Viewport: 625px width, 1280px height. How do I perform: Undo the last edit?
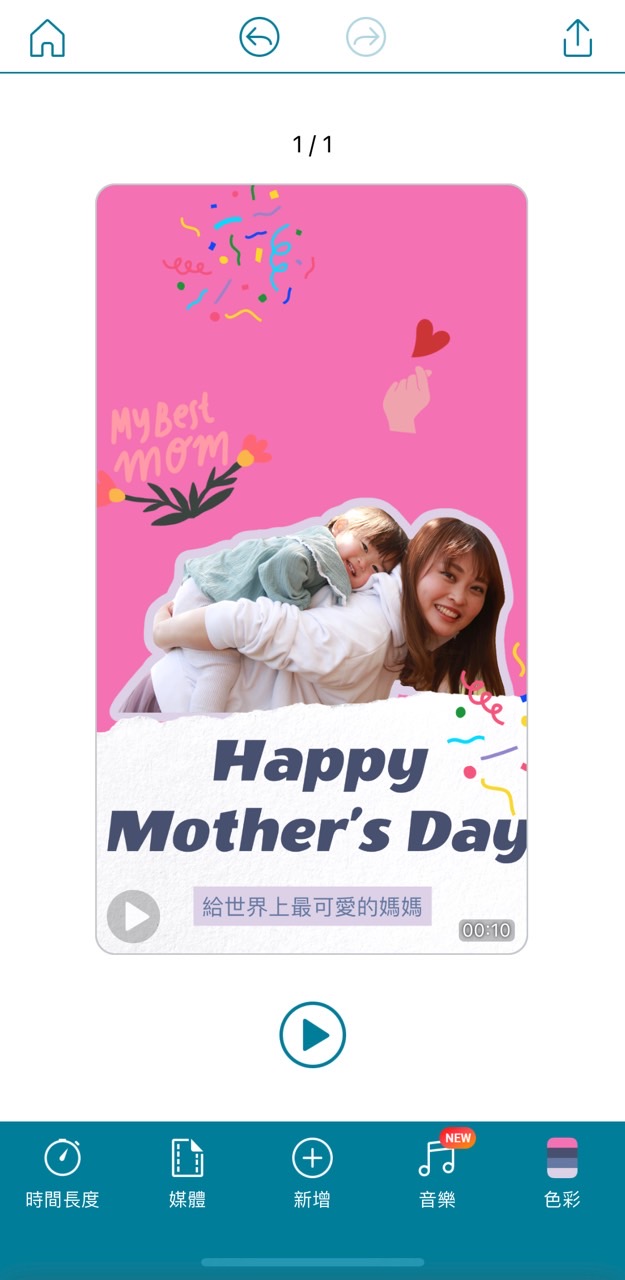(259, 38)
